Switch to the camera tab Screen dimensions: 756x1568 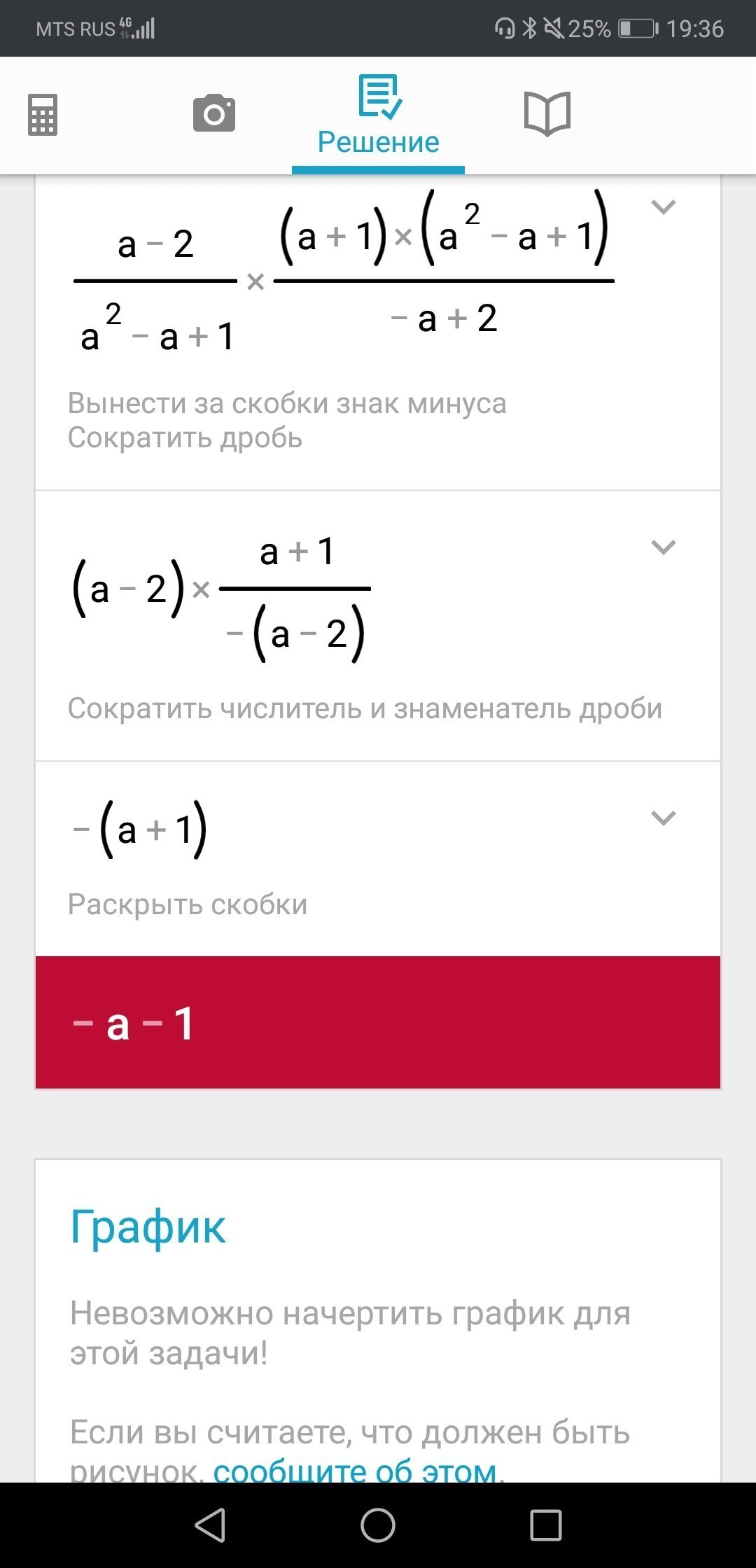tap(214, 114)
